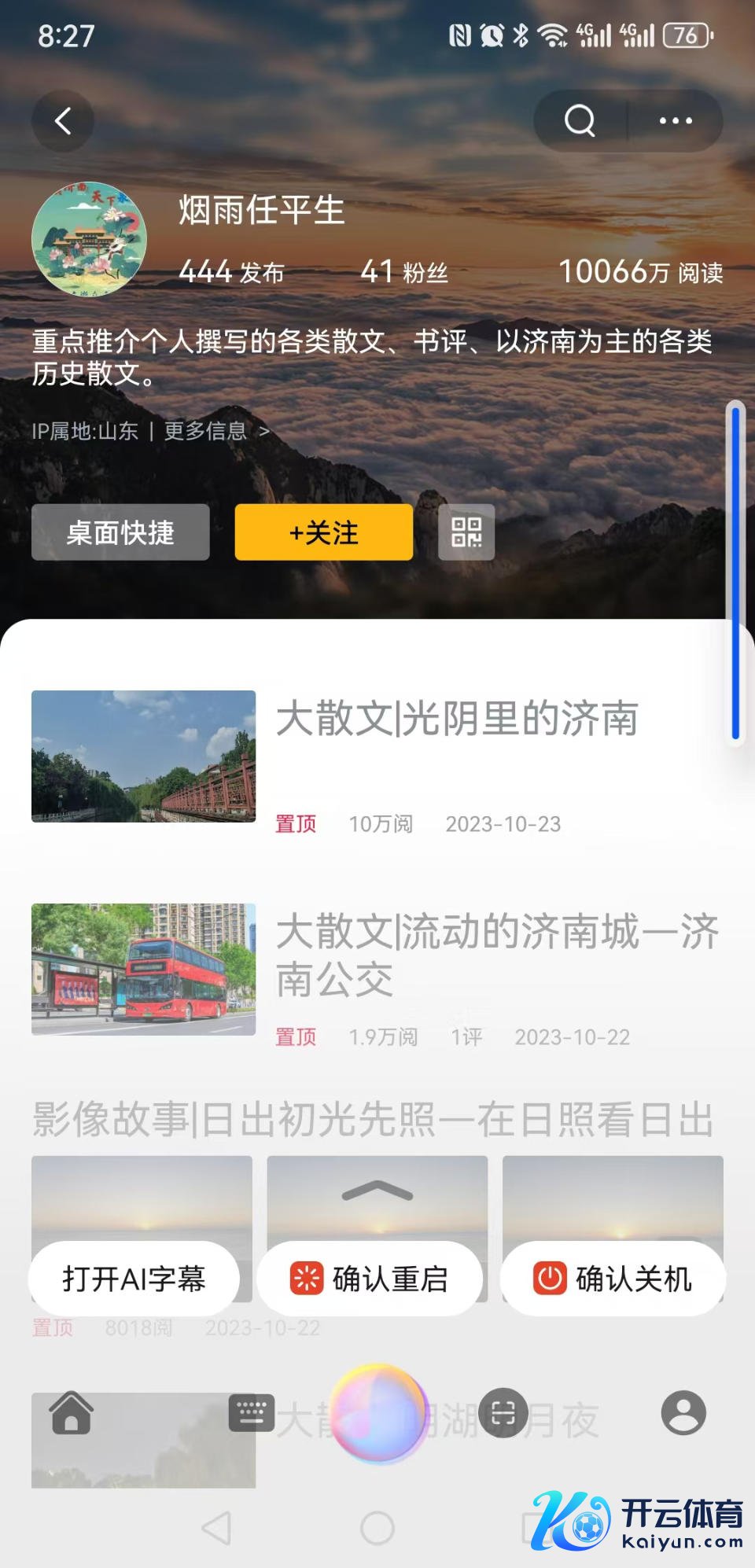The height and width of the screenshot is (1568, 755).
Task: Open article 大散文|光阴里的济南
Action: 456,720
